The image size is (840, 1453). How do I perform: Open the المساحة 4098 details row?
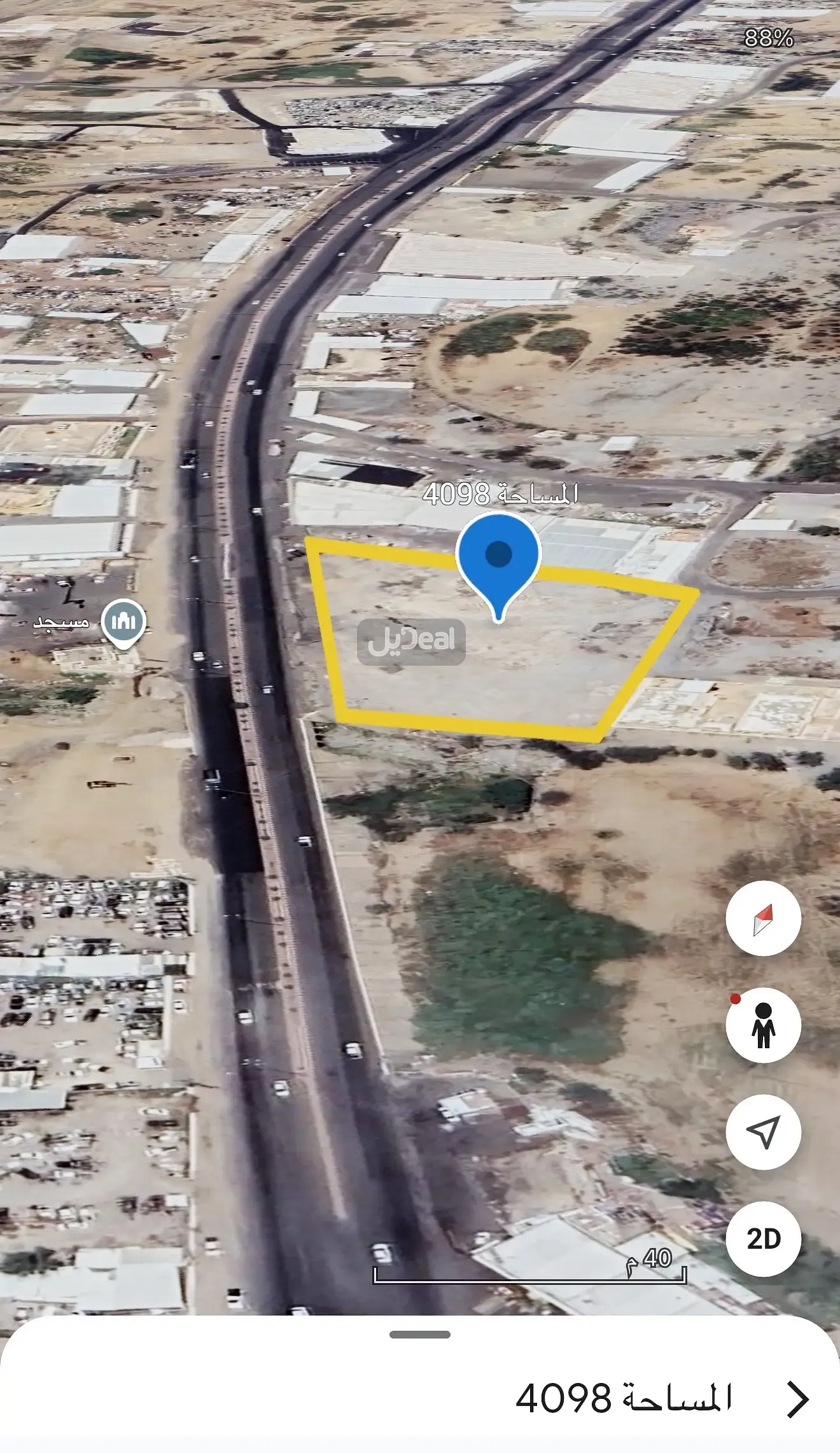[x=662, y=1398]
